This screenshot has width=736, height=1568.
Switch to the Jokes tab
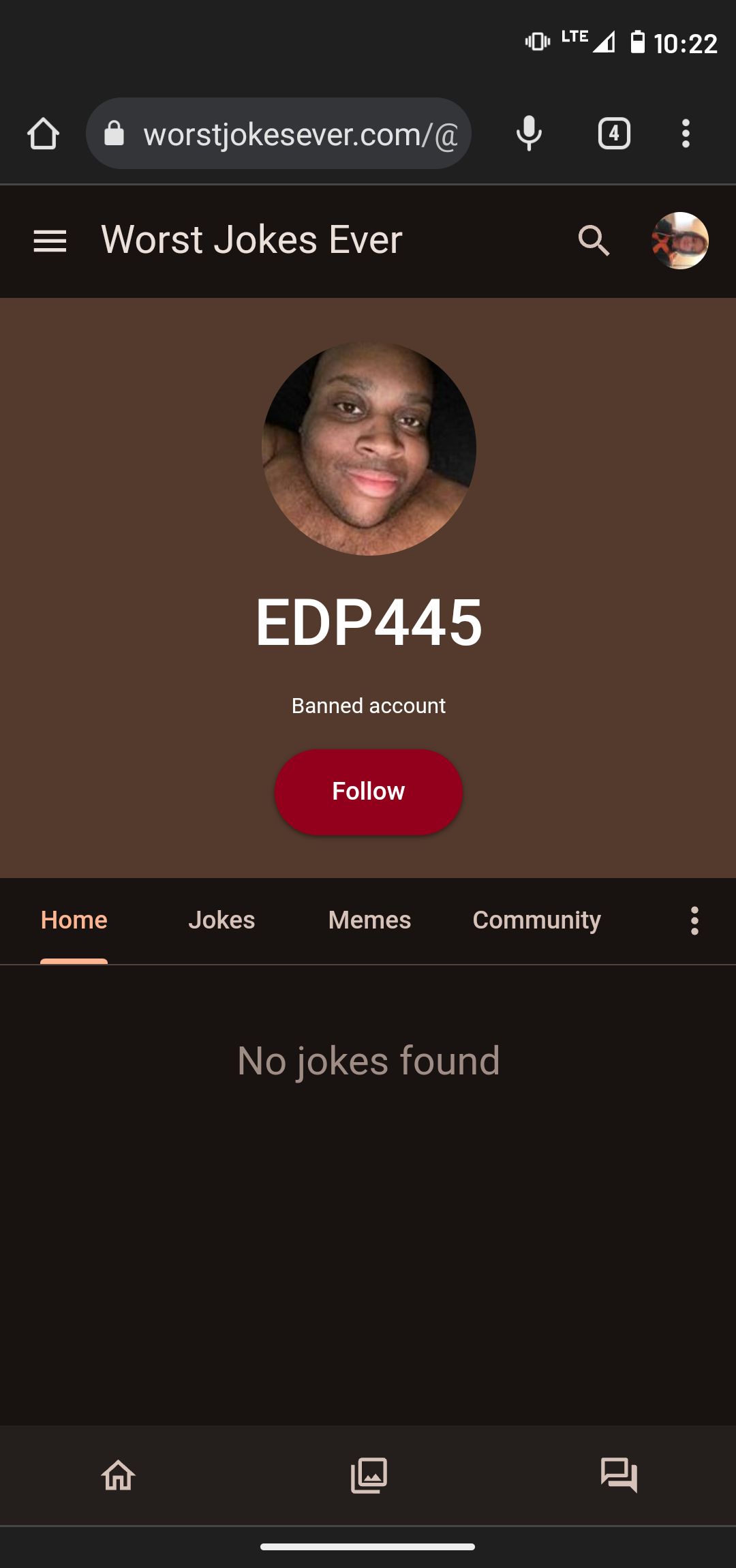pos(221,920)
